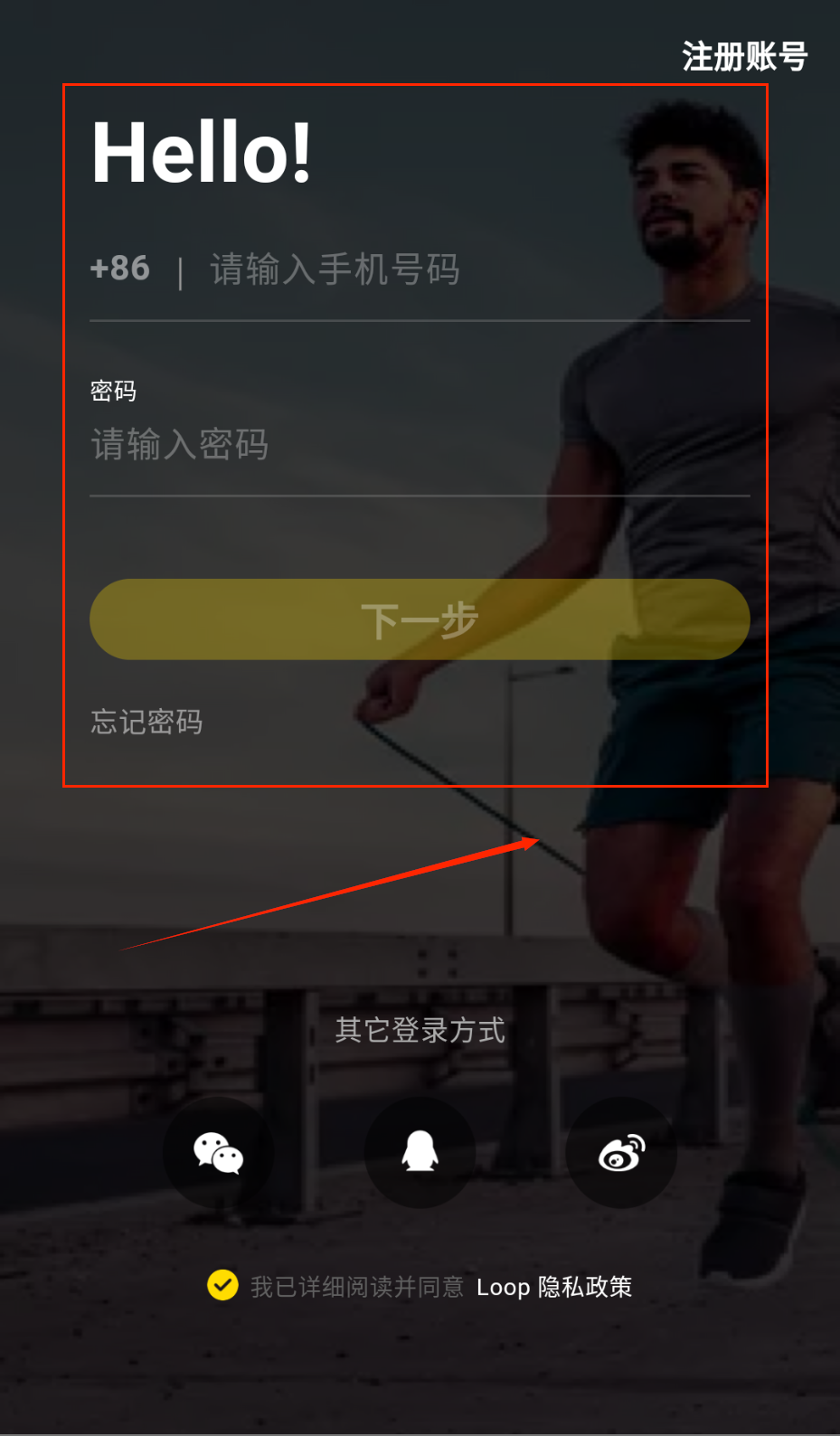The width and height of the screenshot is (840, 1436).
Task: Uncheck the privacy agreement checkbox
Action: click(222, 1285)
